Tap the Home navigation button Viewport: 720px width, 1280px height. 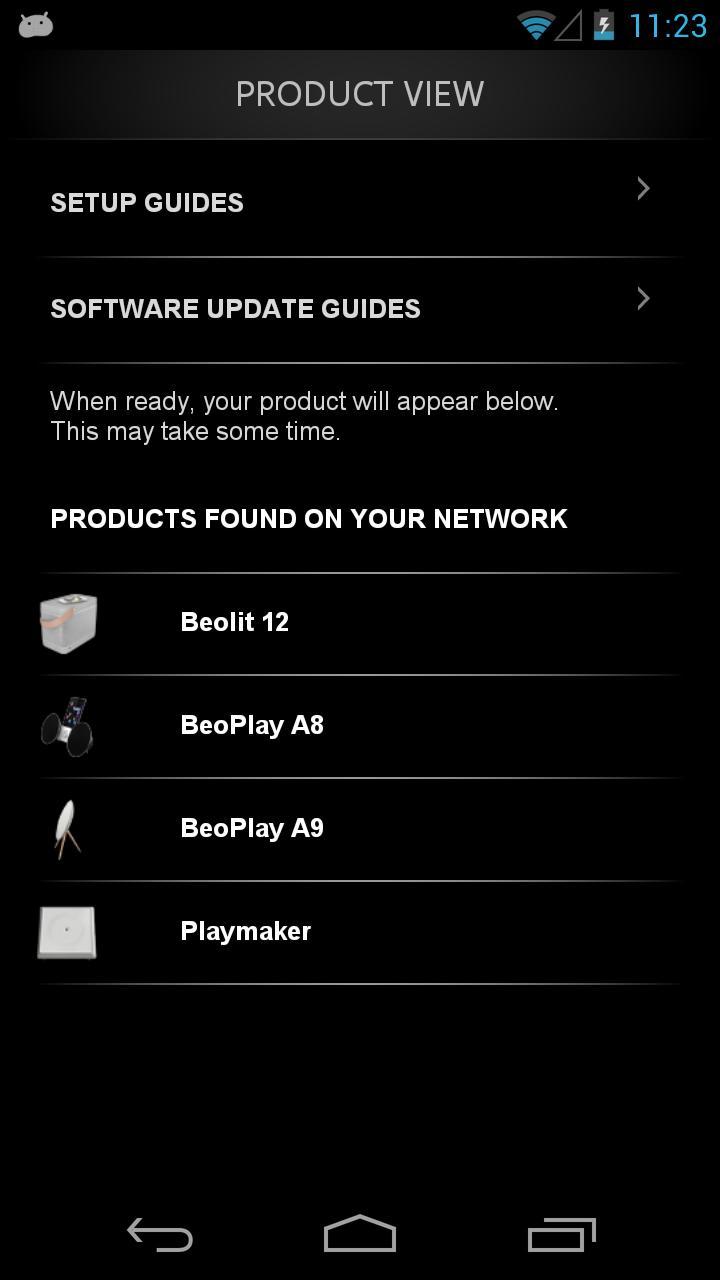pyautogui.click(x=360, y=1235)
